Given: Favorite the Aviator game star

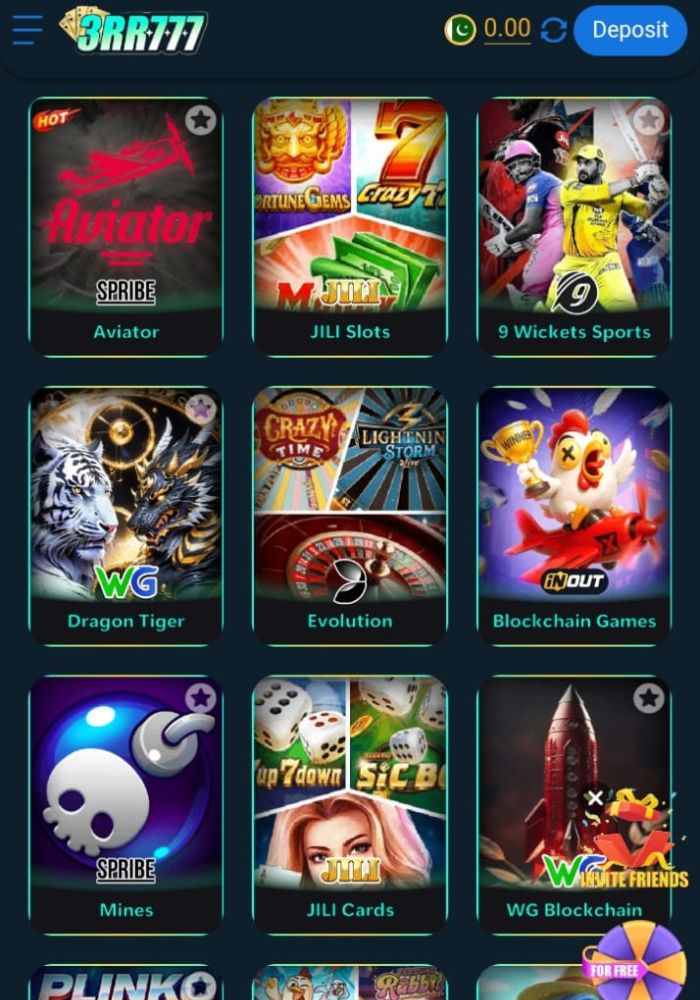Looking at the screenshot, I should pos(201,120).
